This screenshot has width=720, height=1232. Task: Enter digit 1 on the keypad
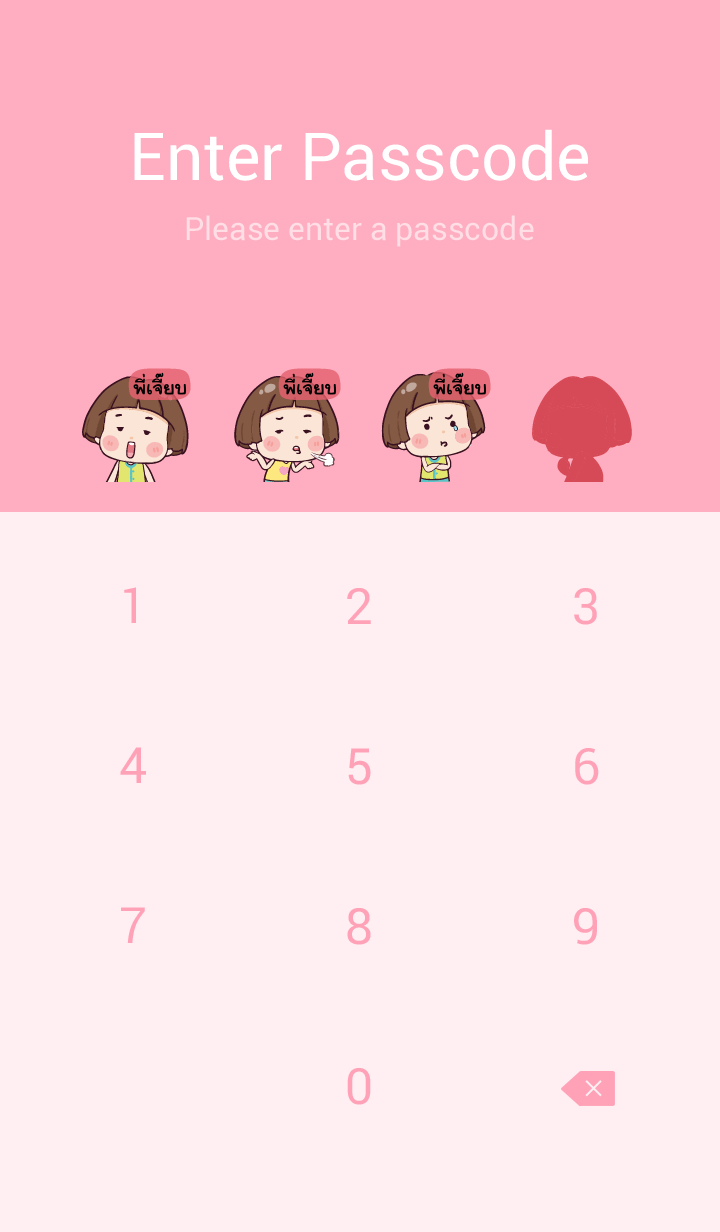pyautogui.click(x=132, y=607)
